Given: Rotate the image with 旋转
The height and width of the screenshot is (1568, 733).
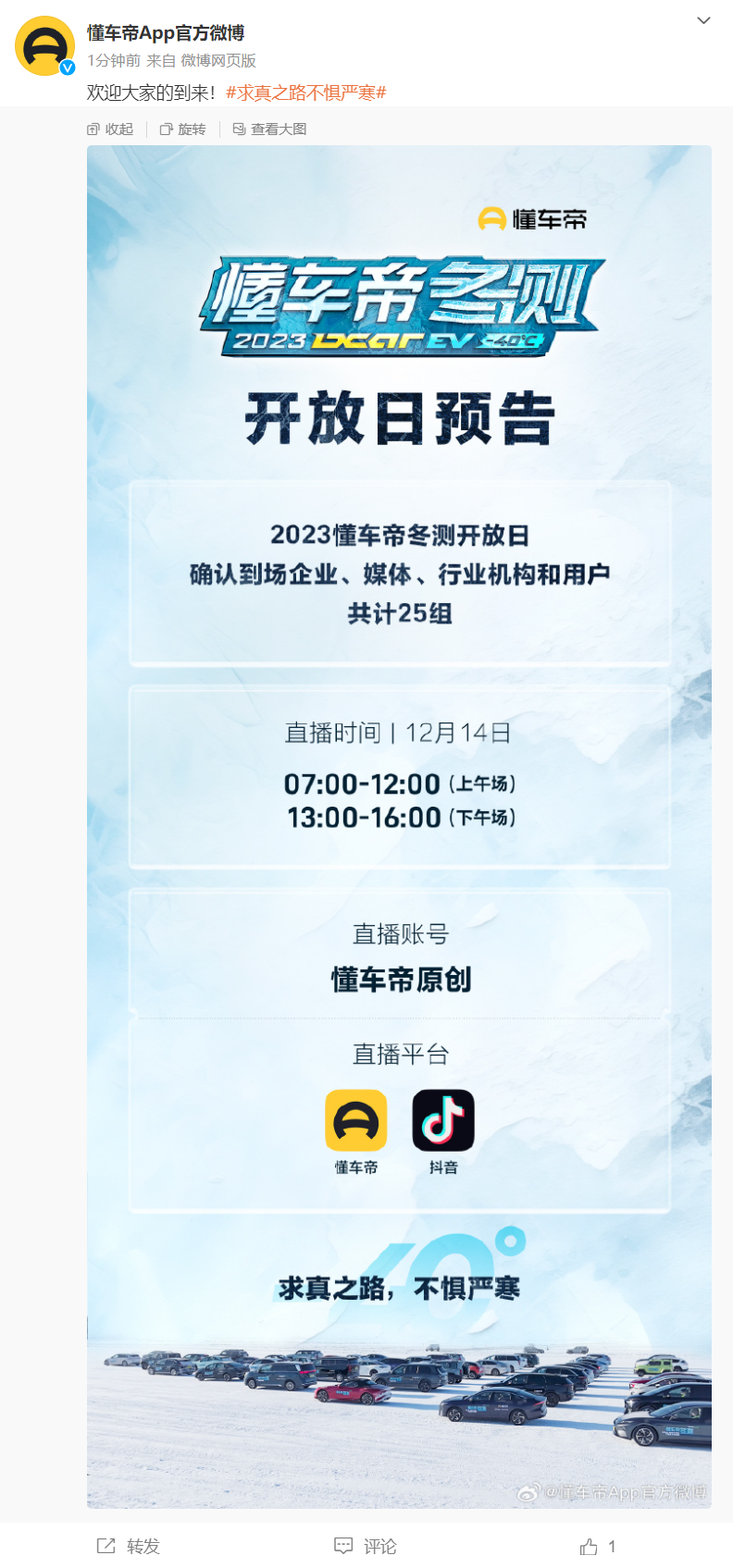Looking at the screenshot, I should click(x=183, y=130).
